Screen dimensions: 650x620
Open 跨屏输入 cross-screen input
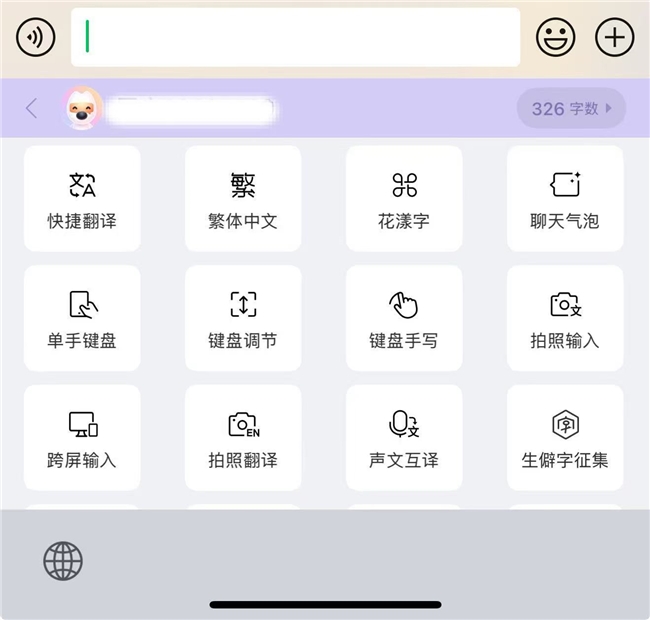82,438
